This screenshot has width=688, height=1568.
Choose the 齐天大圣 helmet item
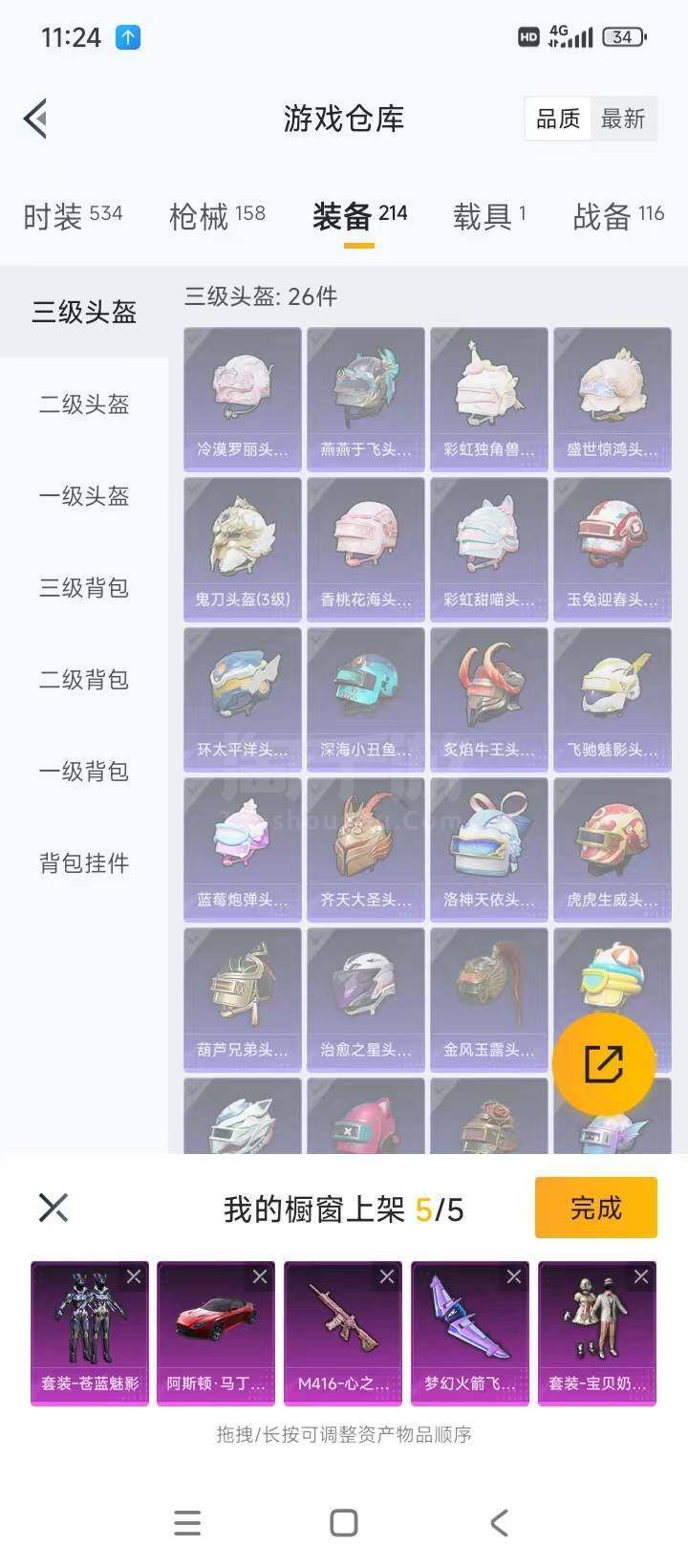click(366, 850)
